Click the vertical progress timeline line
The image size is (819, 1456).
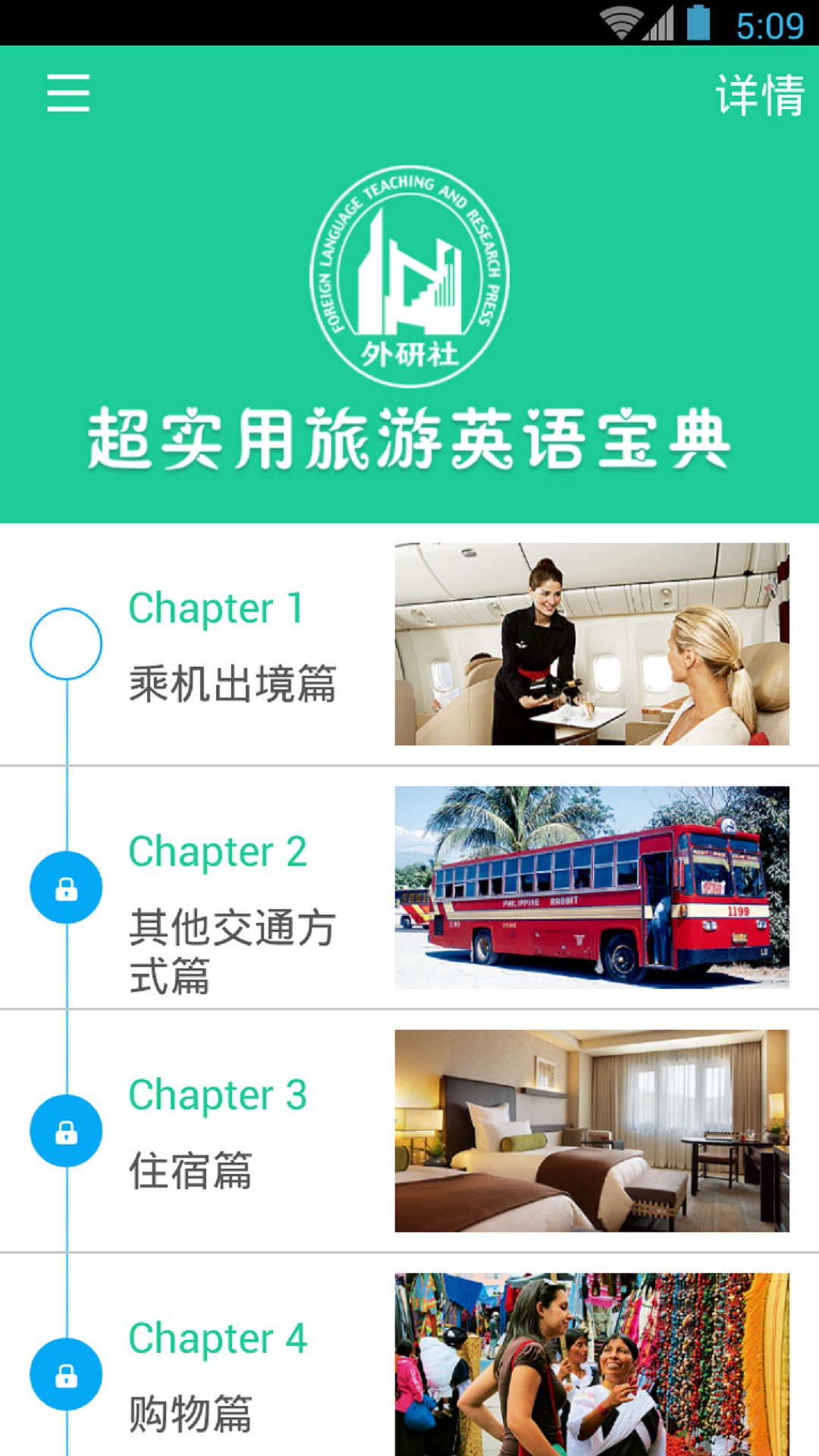[67, 781]
